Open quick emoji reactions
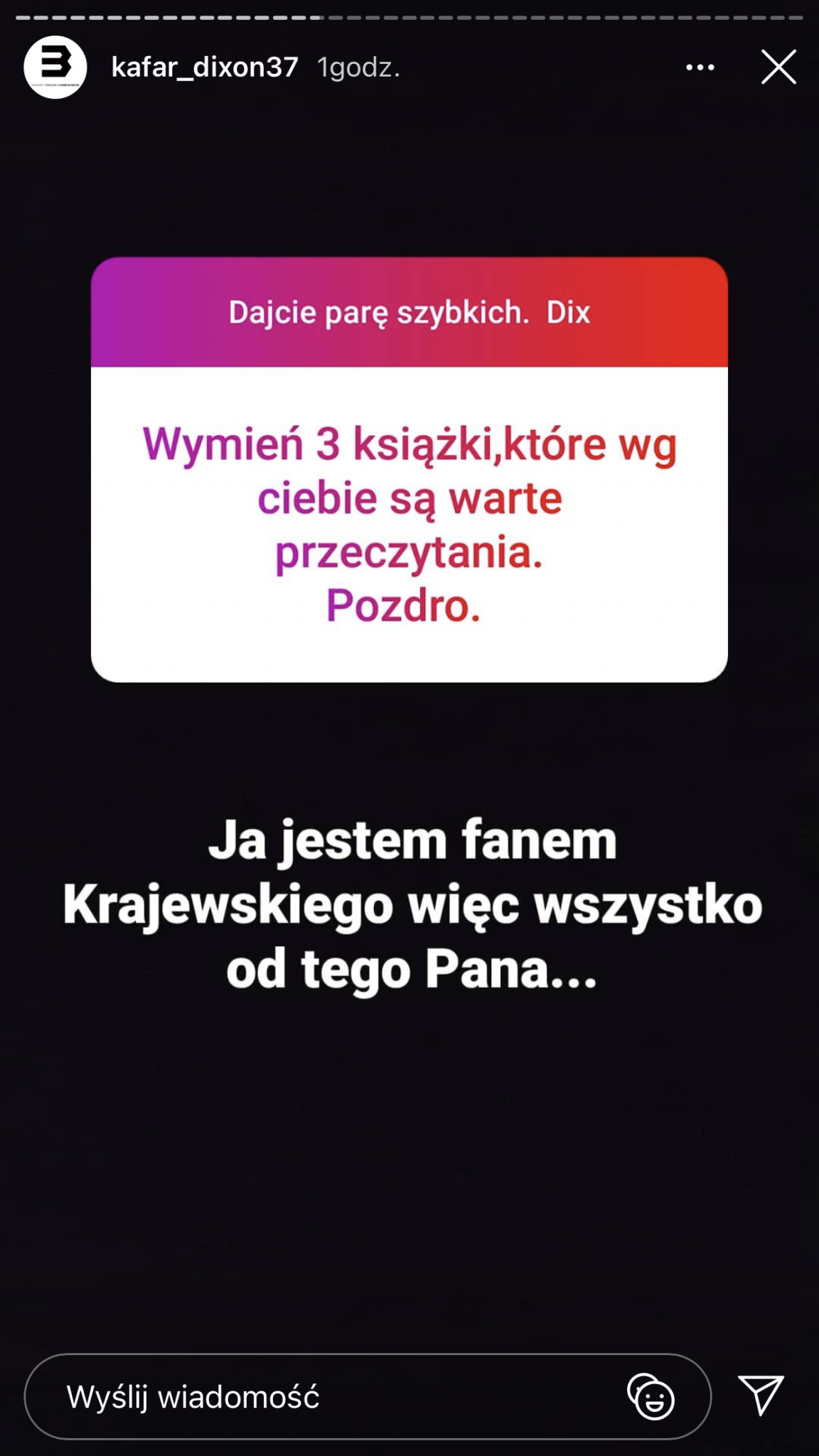The height and width of the screenshot is (1456, 819). click(651, 1397)
